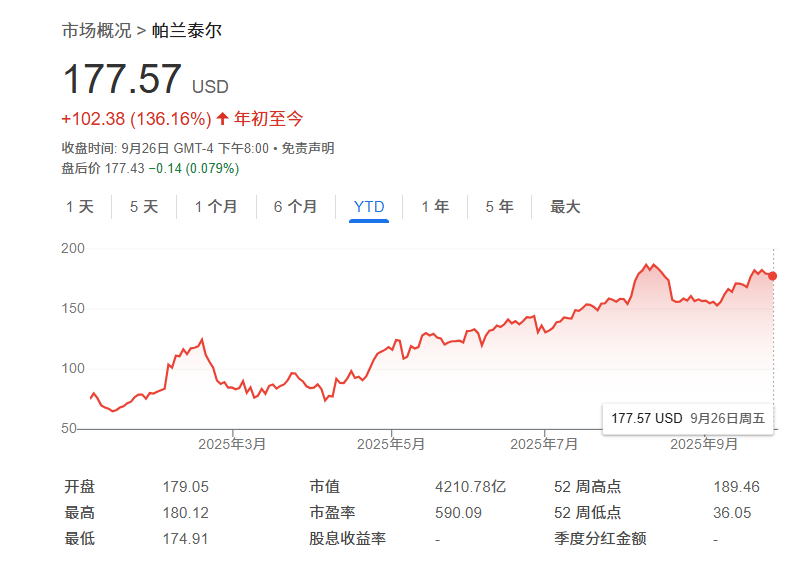The image size is (794, 569).
Task: Switch to the 6 个月 range
Action: pyautogui.click(x=295, y=207)
